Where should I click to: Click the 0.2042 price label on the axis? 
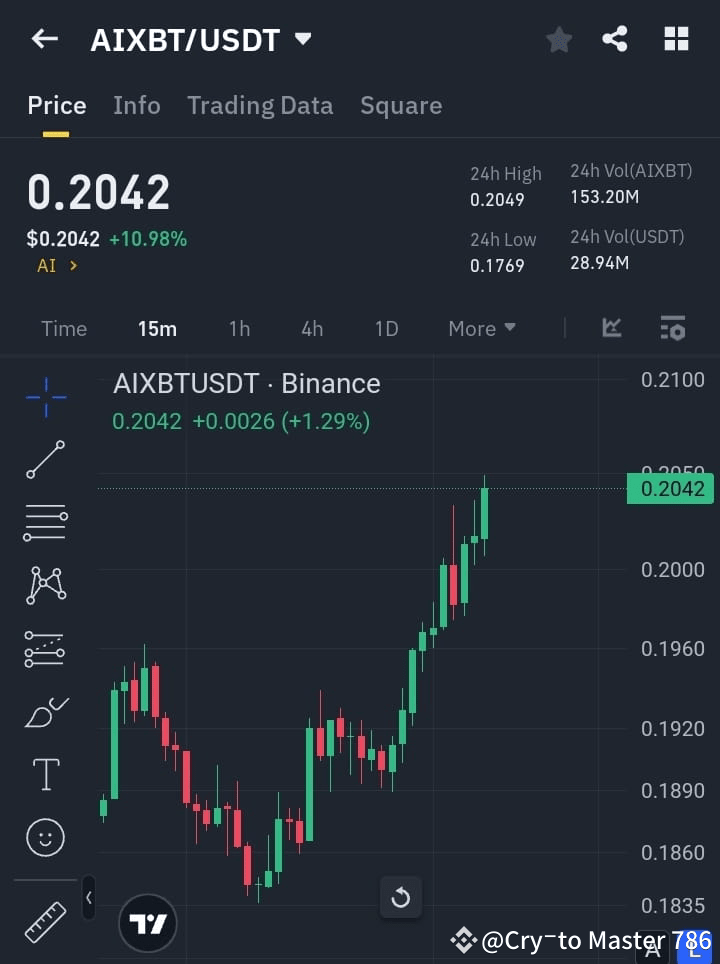[x=670, y=488]
